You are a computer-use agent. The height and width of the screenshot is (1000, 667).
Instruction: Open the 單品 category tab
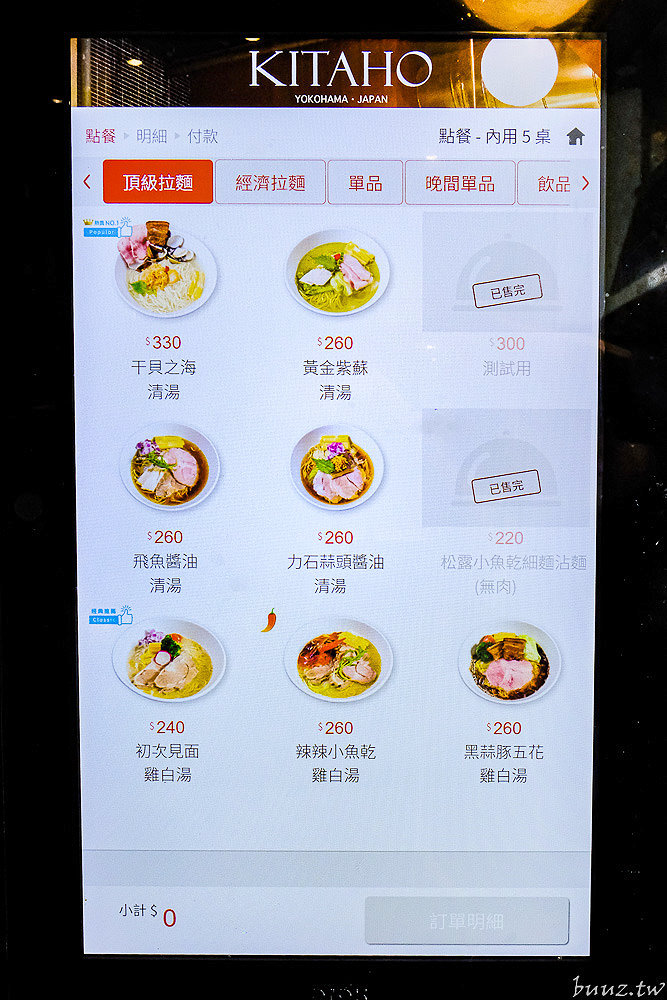coord(365,183)
